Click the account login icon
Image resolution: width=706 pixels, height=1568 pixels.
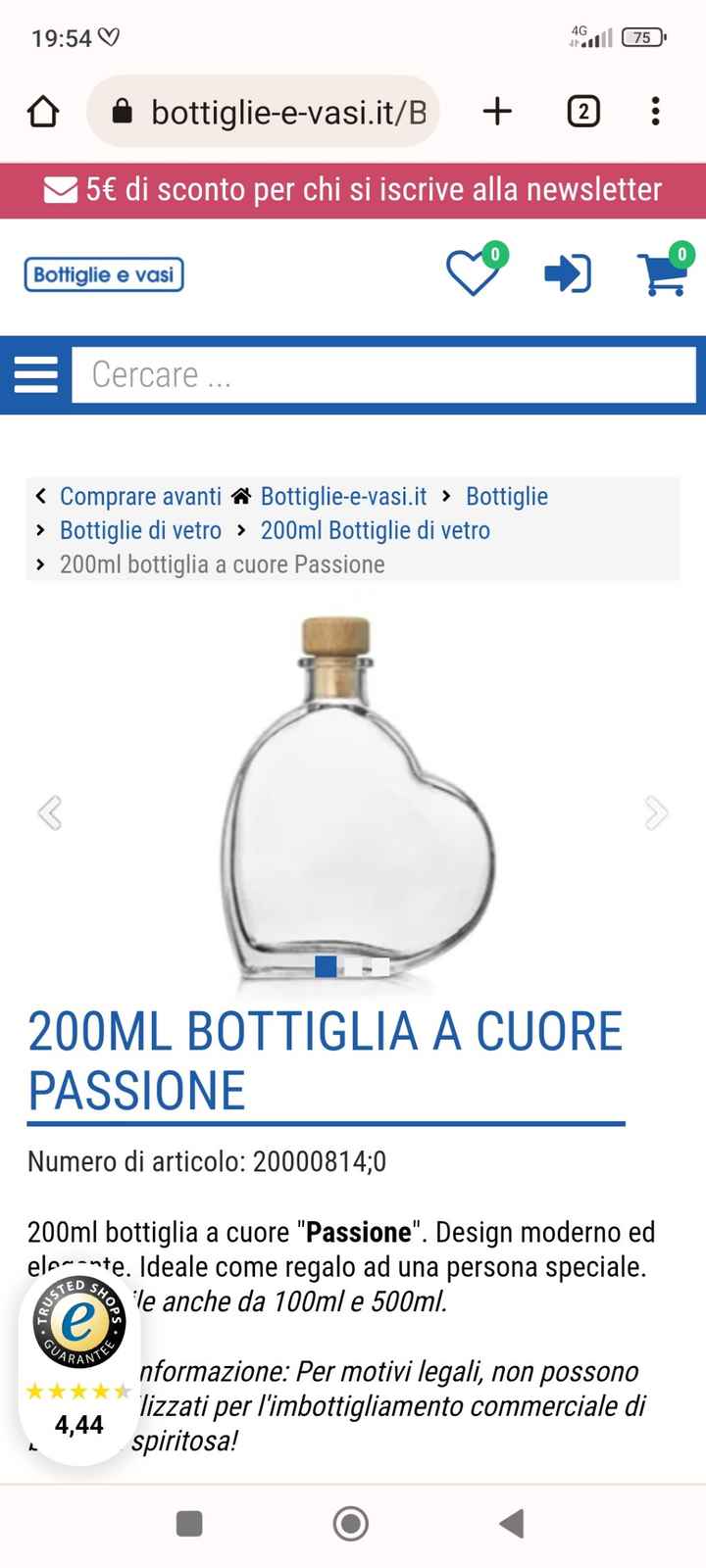coord(569,274)
